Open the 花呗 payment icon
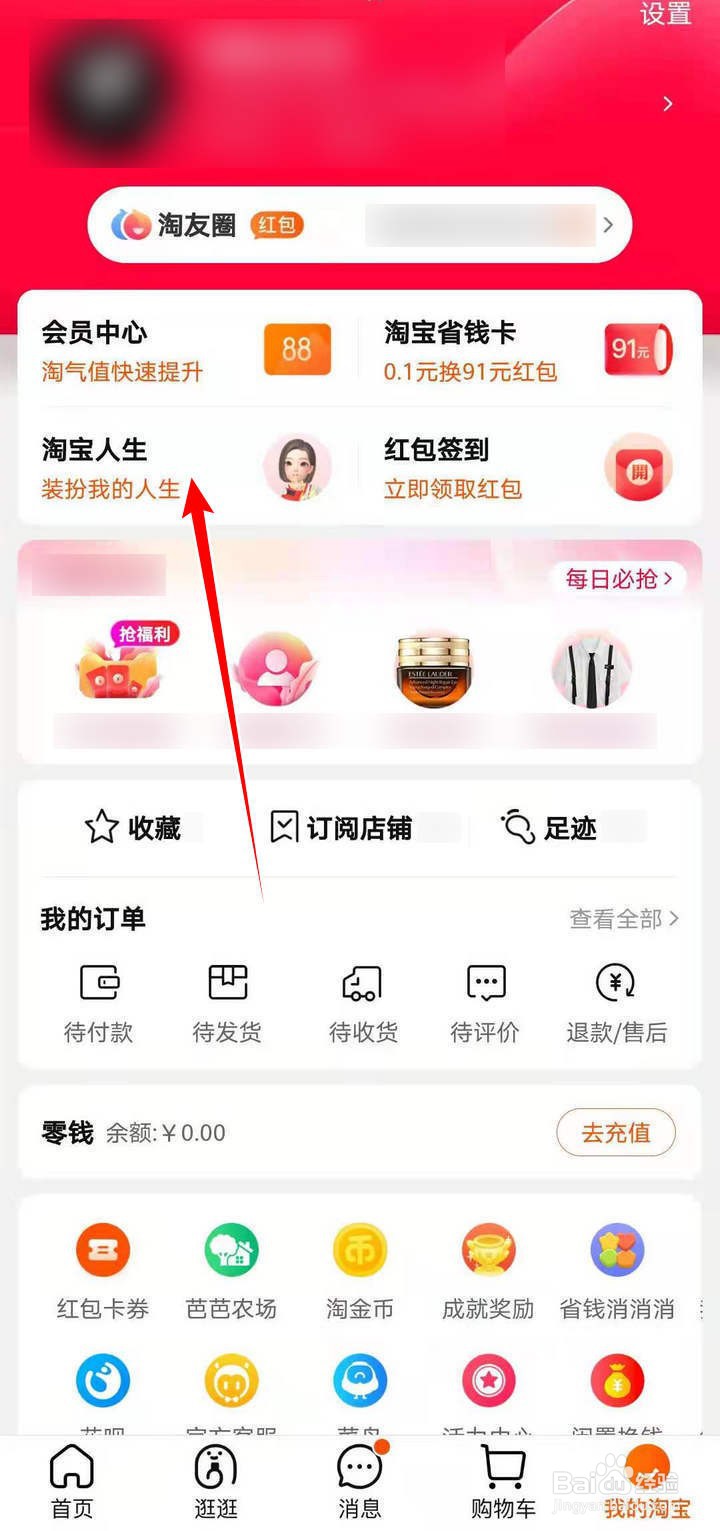 point(103,1380)
